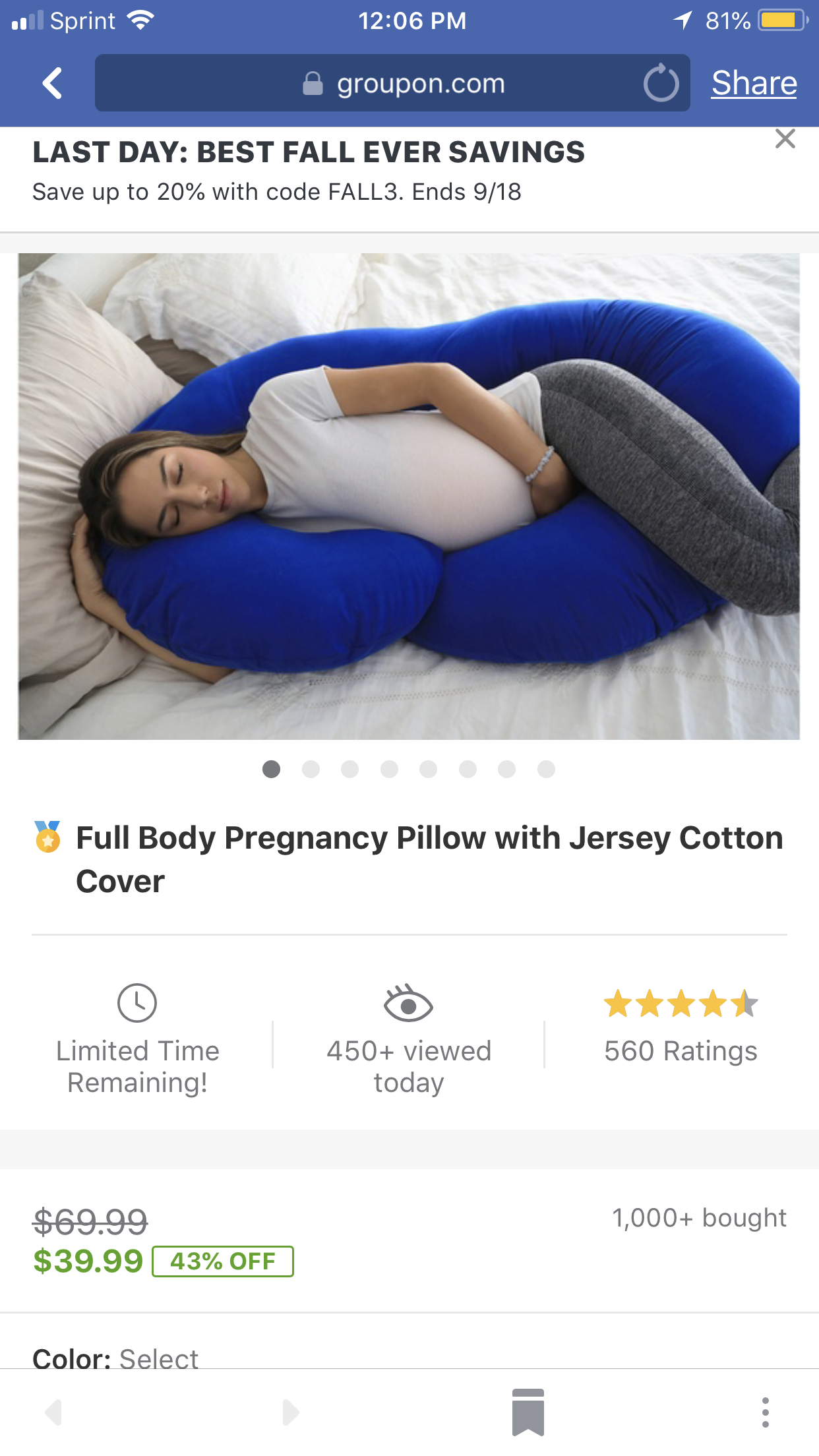
Task: Open the three-dot overflow menu
Action: (x=765, y=1412)
